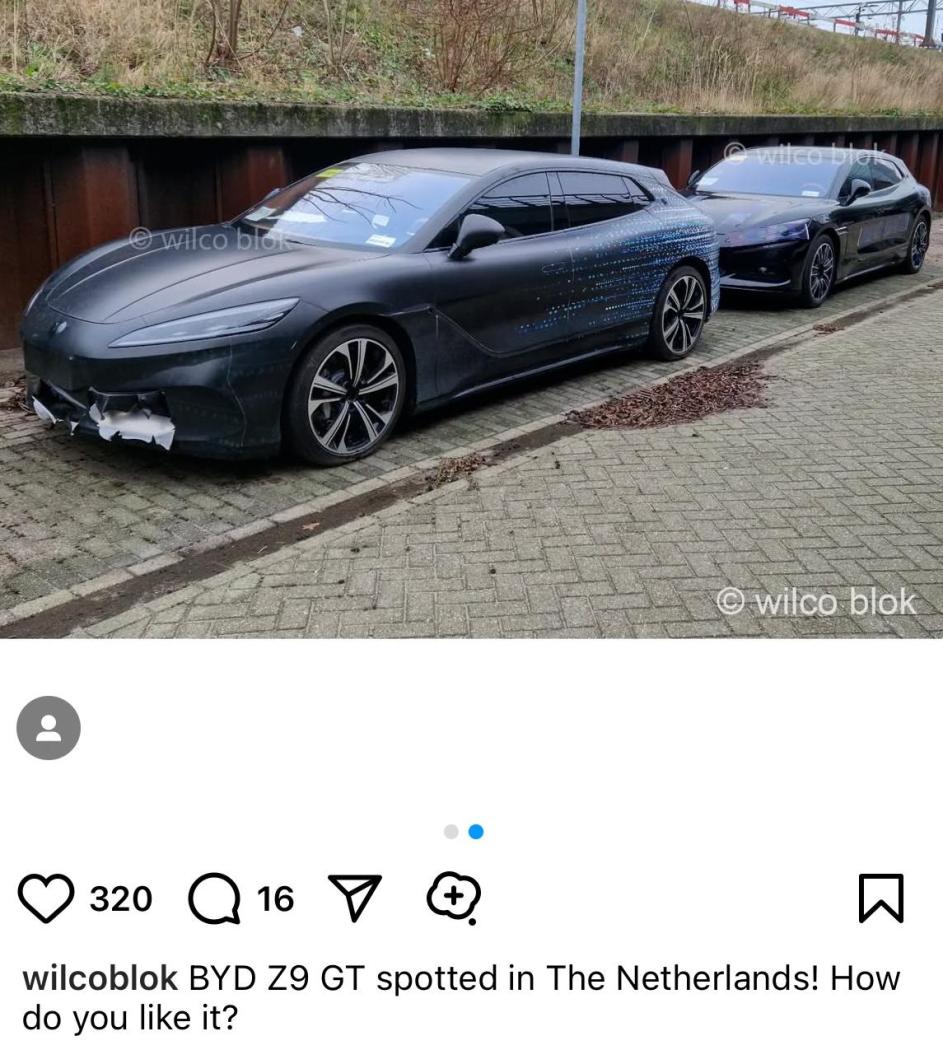Screen dimensions: 943x1050
Task: Open the BYD car photo
Action: click(471, 320)
